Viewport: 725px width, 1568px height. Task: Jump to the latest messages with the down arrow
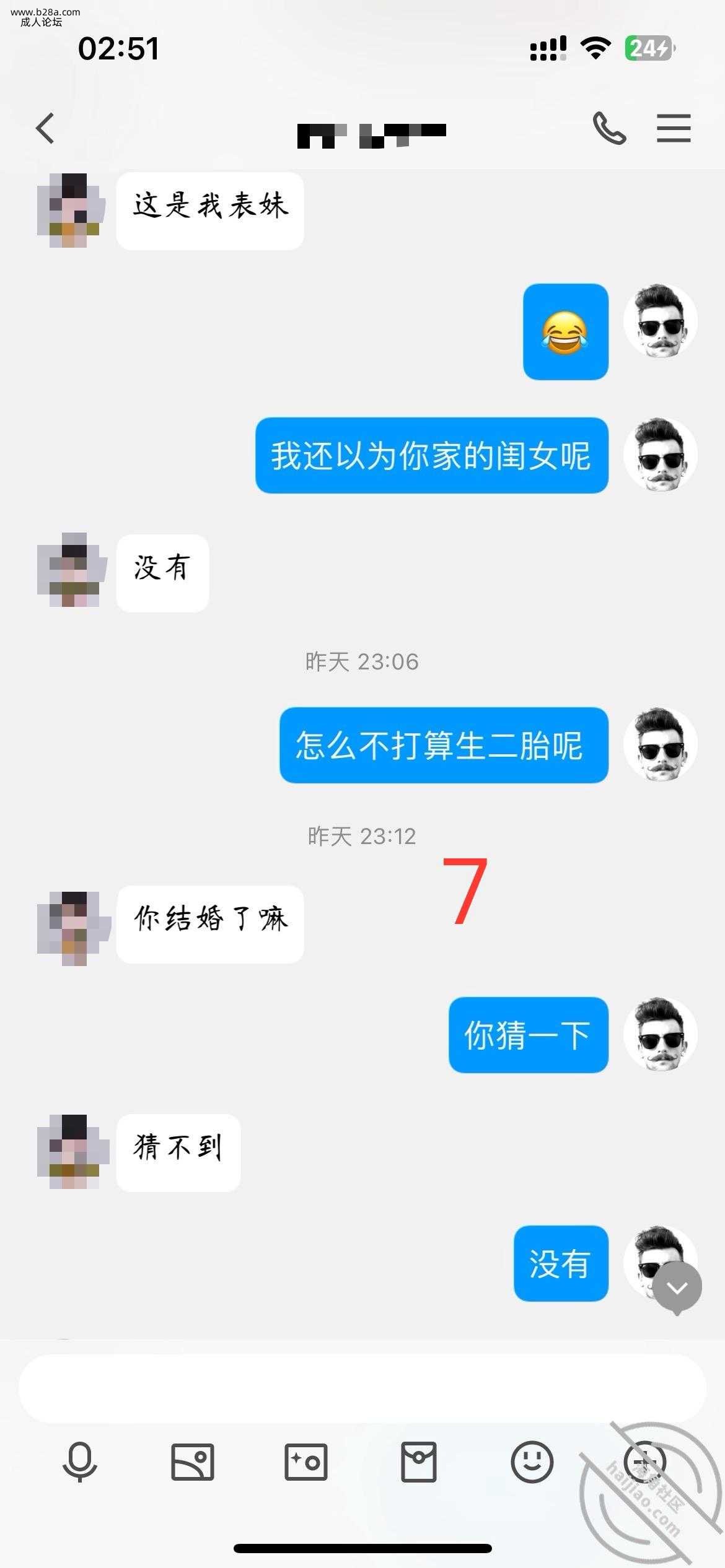[x=677, y=1288]
